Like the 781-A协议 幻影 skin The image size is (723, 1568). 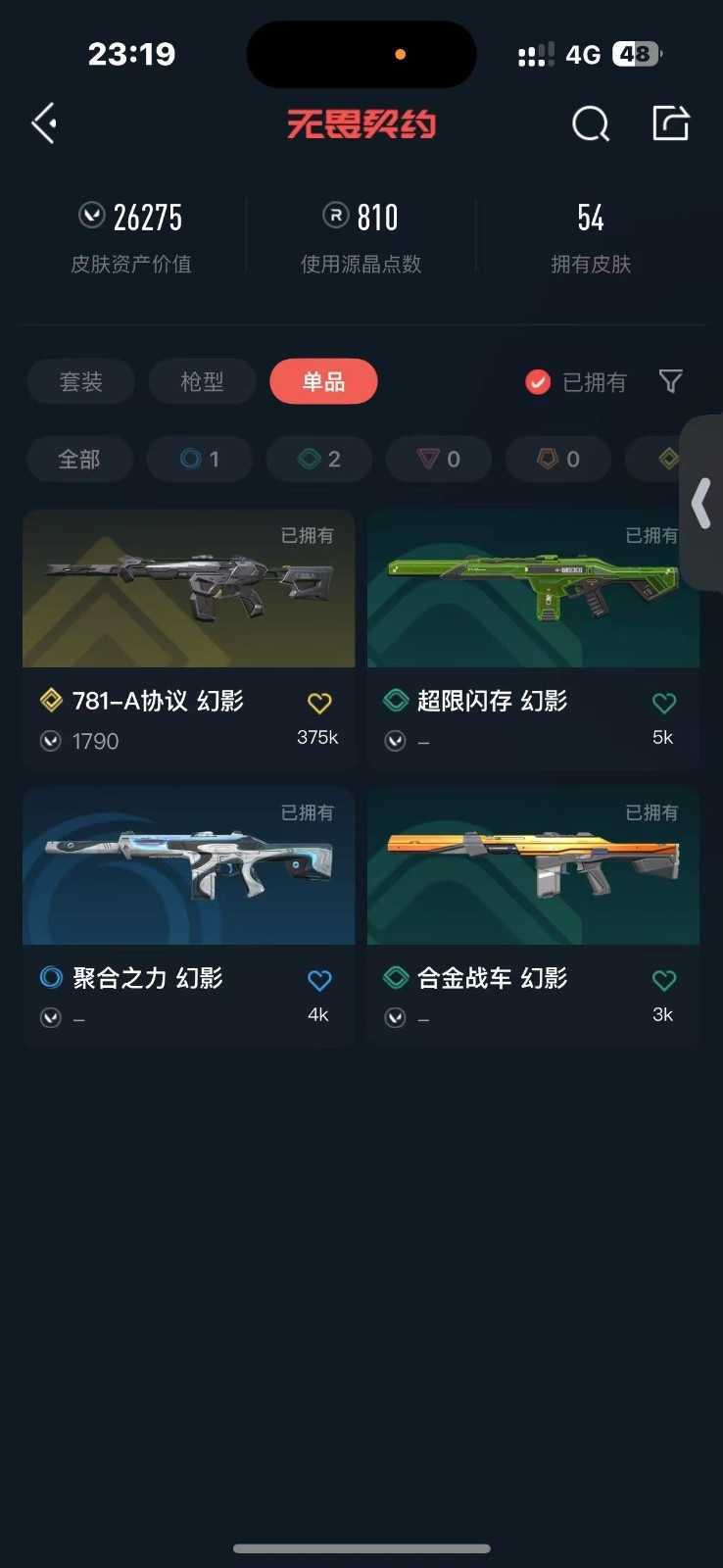point(319,703)
